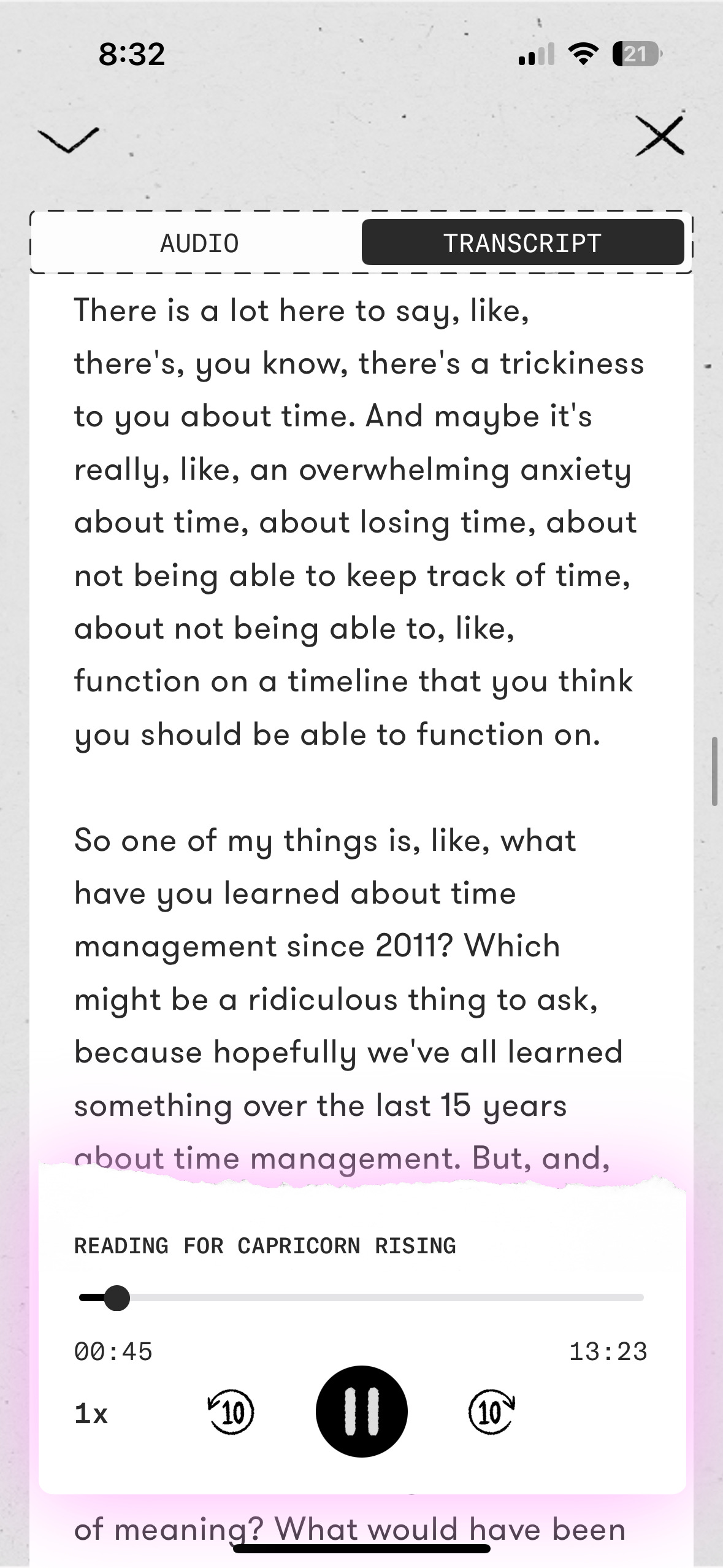Skip forward 10 seconds
The width and height of the screenshot is (723, 1568).
tap(491, 1412)
